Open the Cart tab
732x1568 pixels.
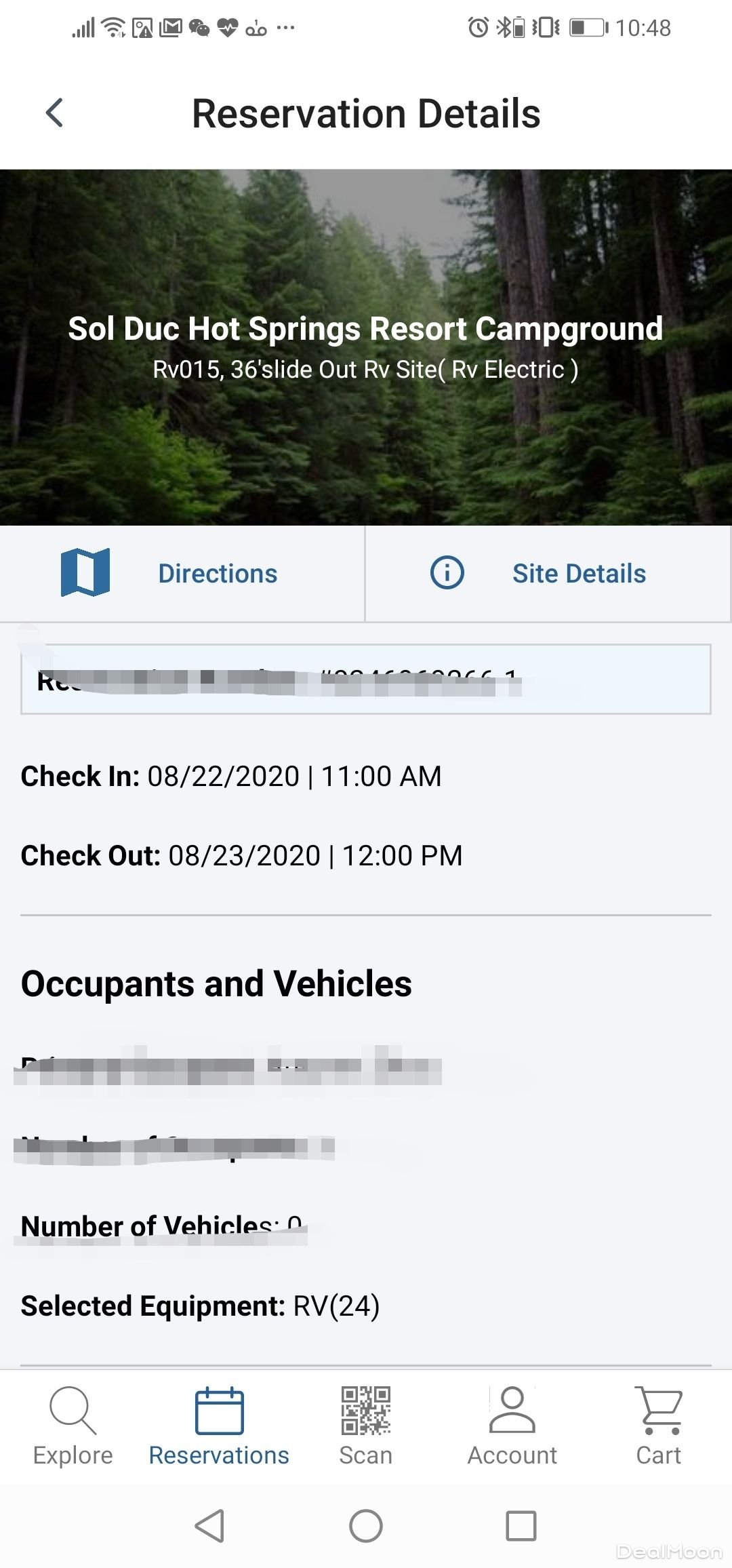click(658, 1426)
